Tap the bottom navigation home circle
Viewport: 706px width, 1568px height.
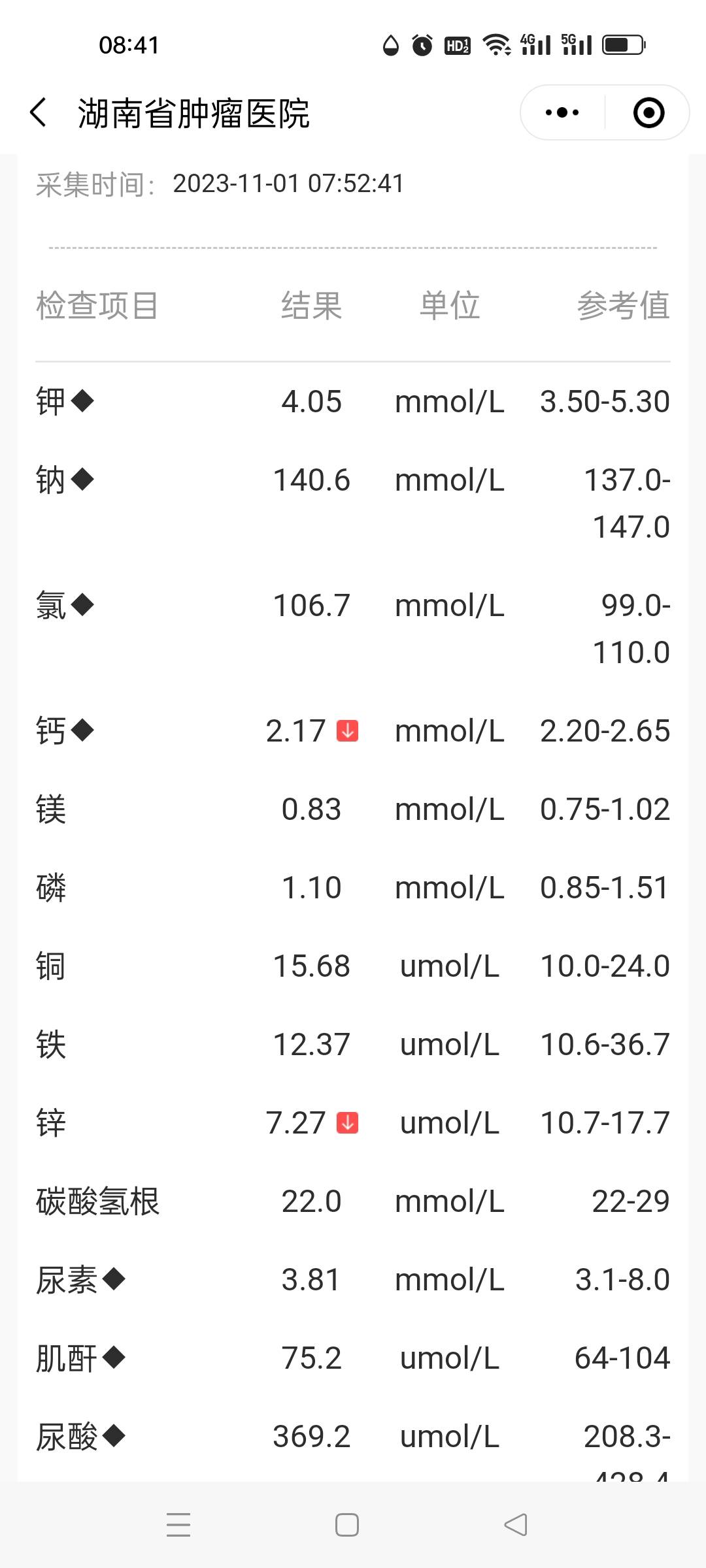[x=346, y=1526]
